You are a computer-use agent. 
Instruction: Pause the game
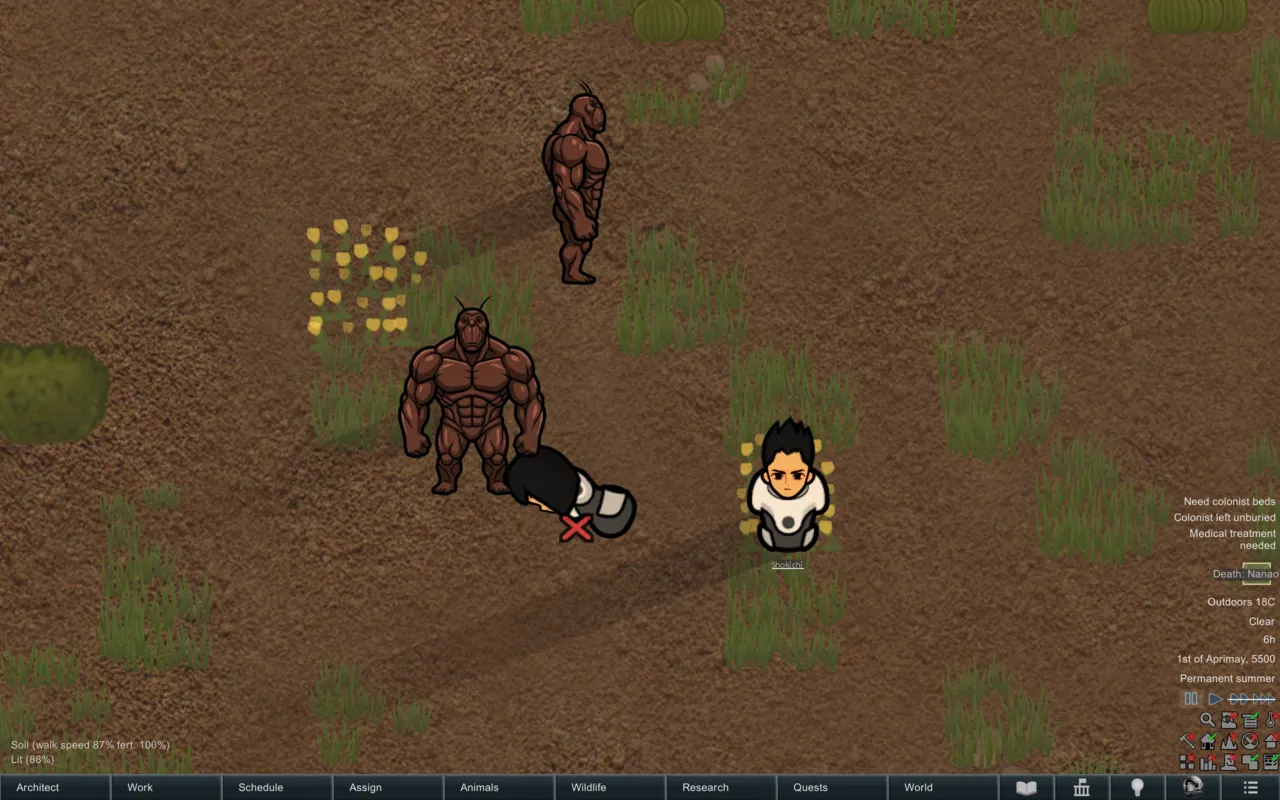1191,699
